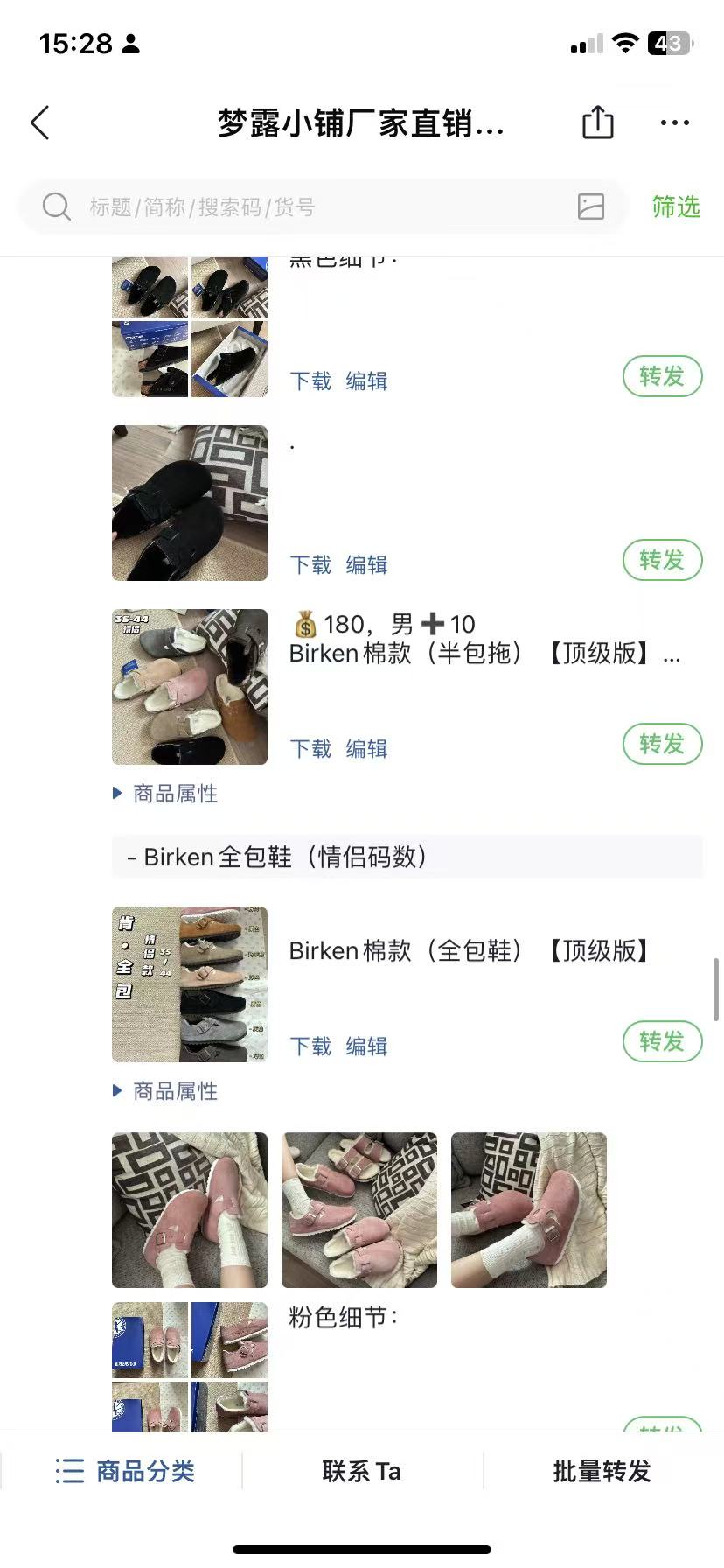Start 批量转发 bulk forwarding
This screenshot has height=1568, width=724.
(x=602, y=1471)
